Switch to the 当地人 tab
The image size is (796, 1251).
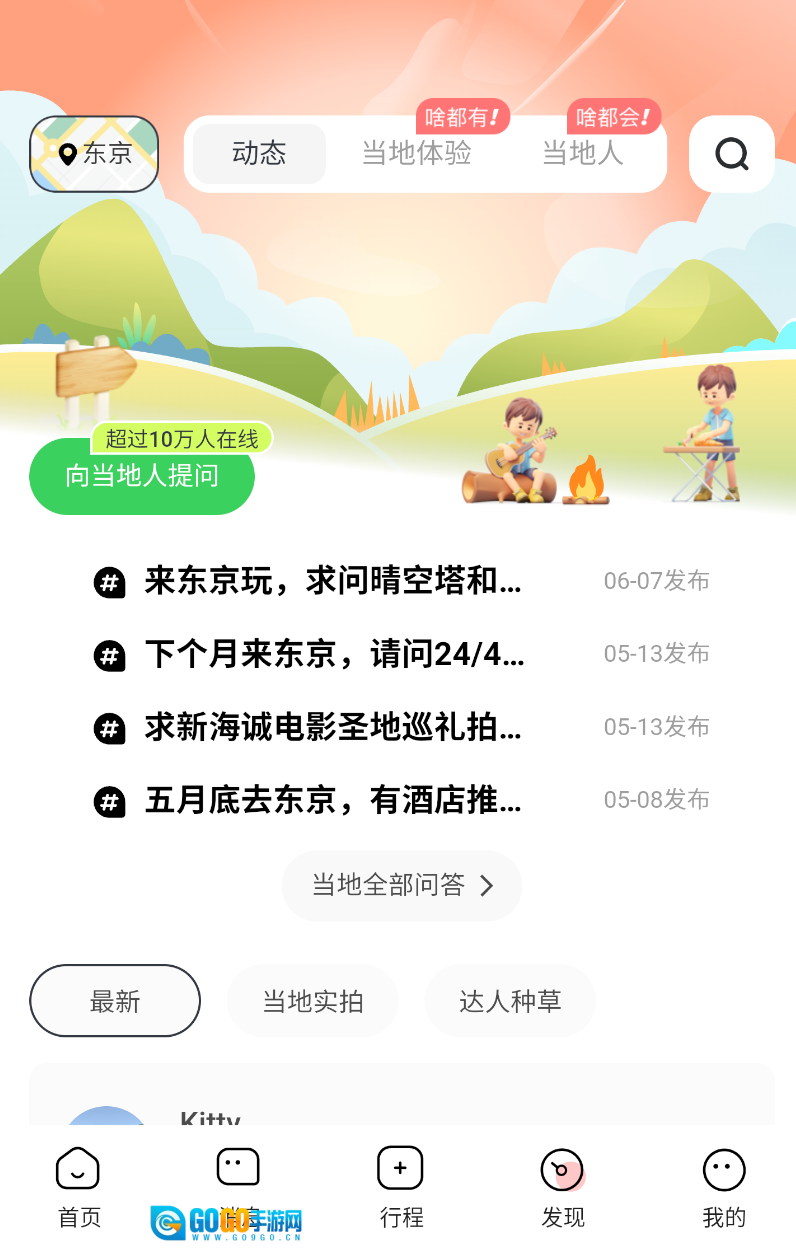pyautogui.click(x=583, y=154)
